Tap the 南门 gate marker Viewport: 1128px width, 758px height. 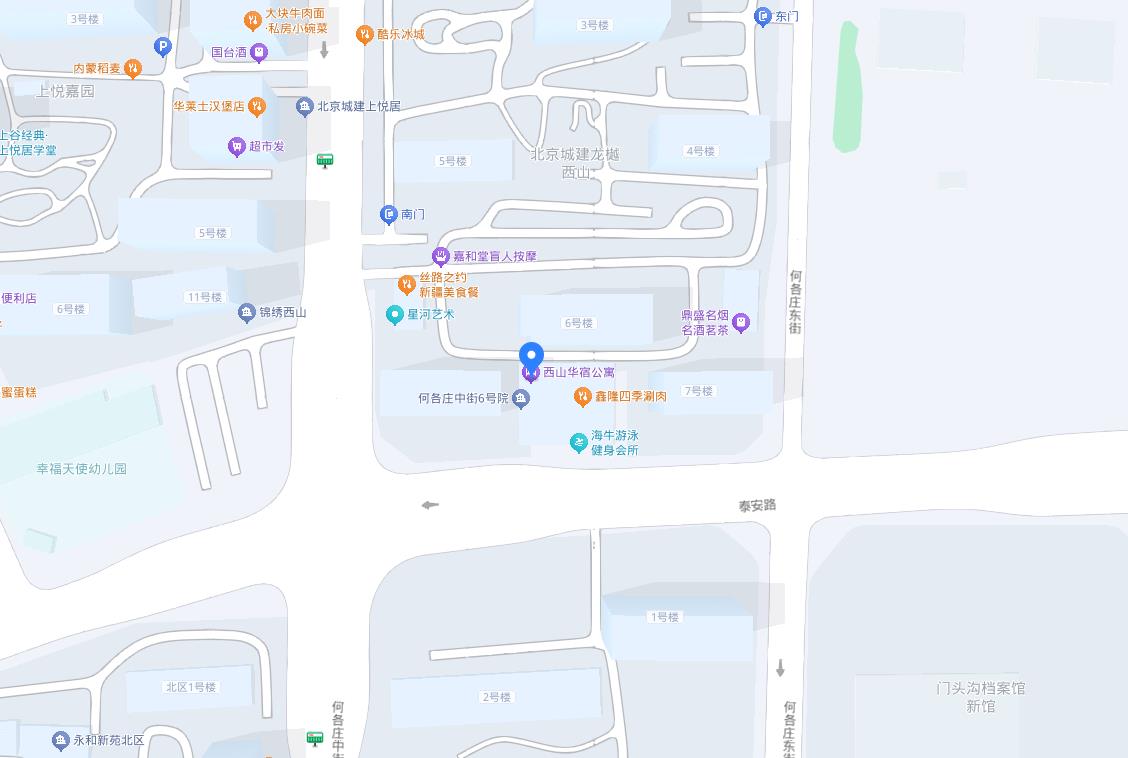coord(389,214)
